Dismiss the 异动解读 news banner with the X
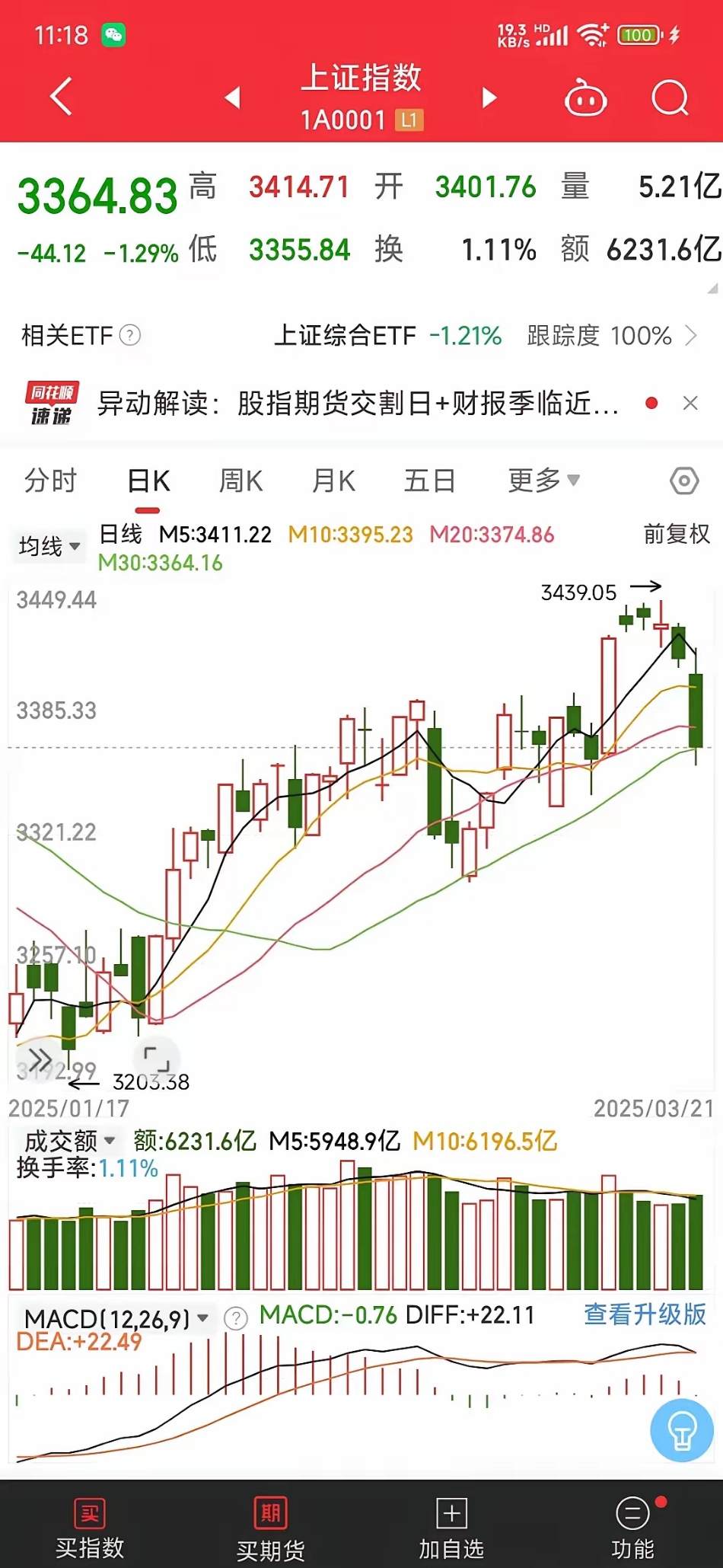 point(691,404)
